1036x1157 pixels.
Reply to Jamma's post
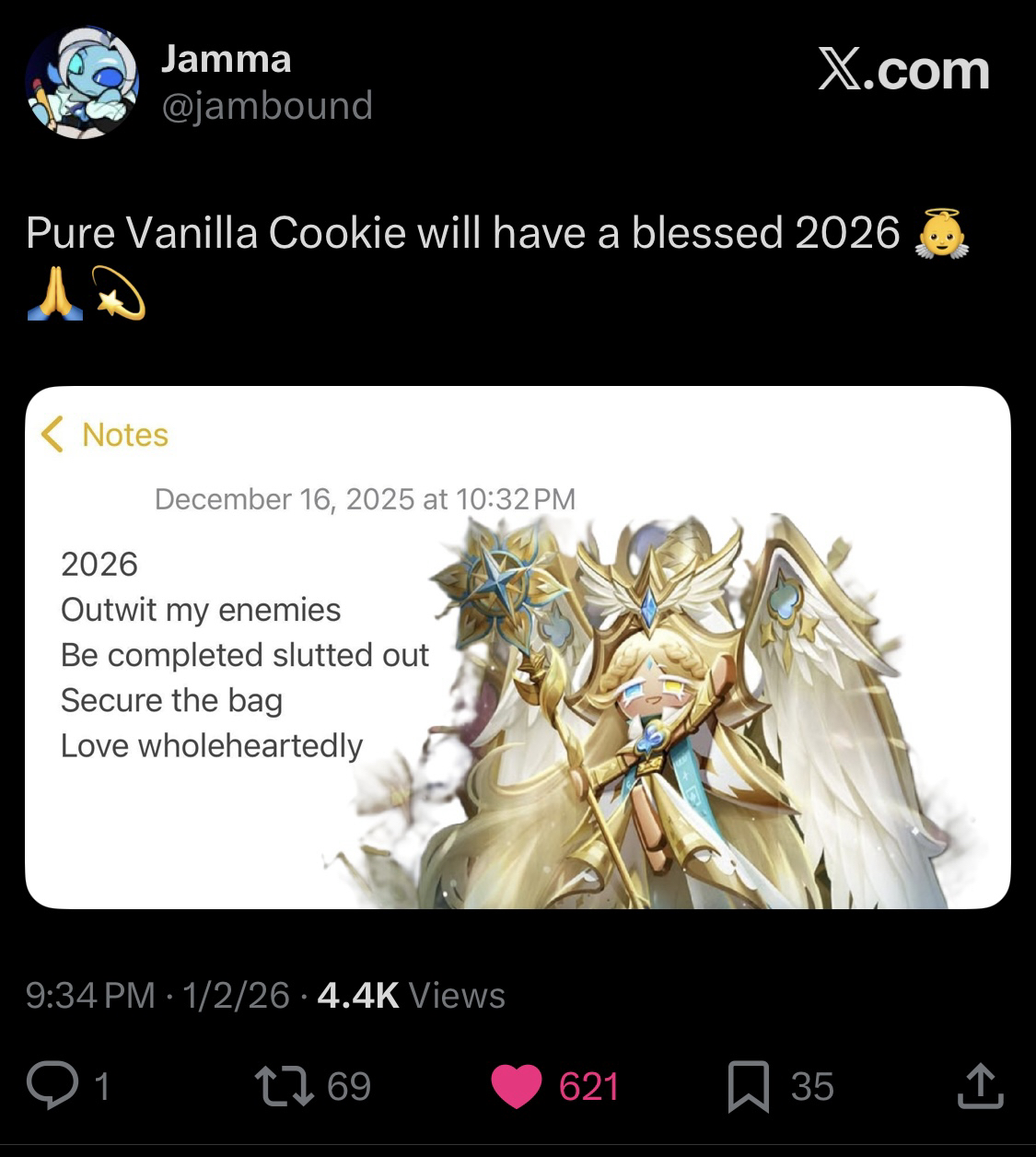52,1085
